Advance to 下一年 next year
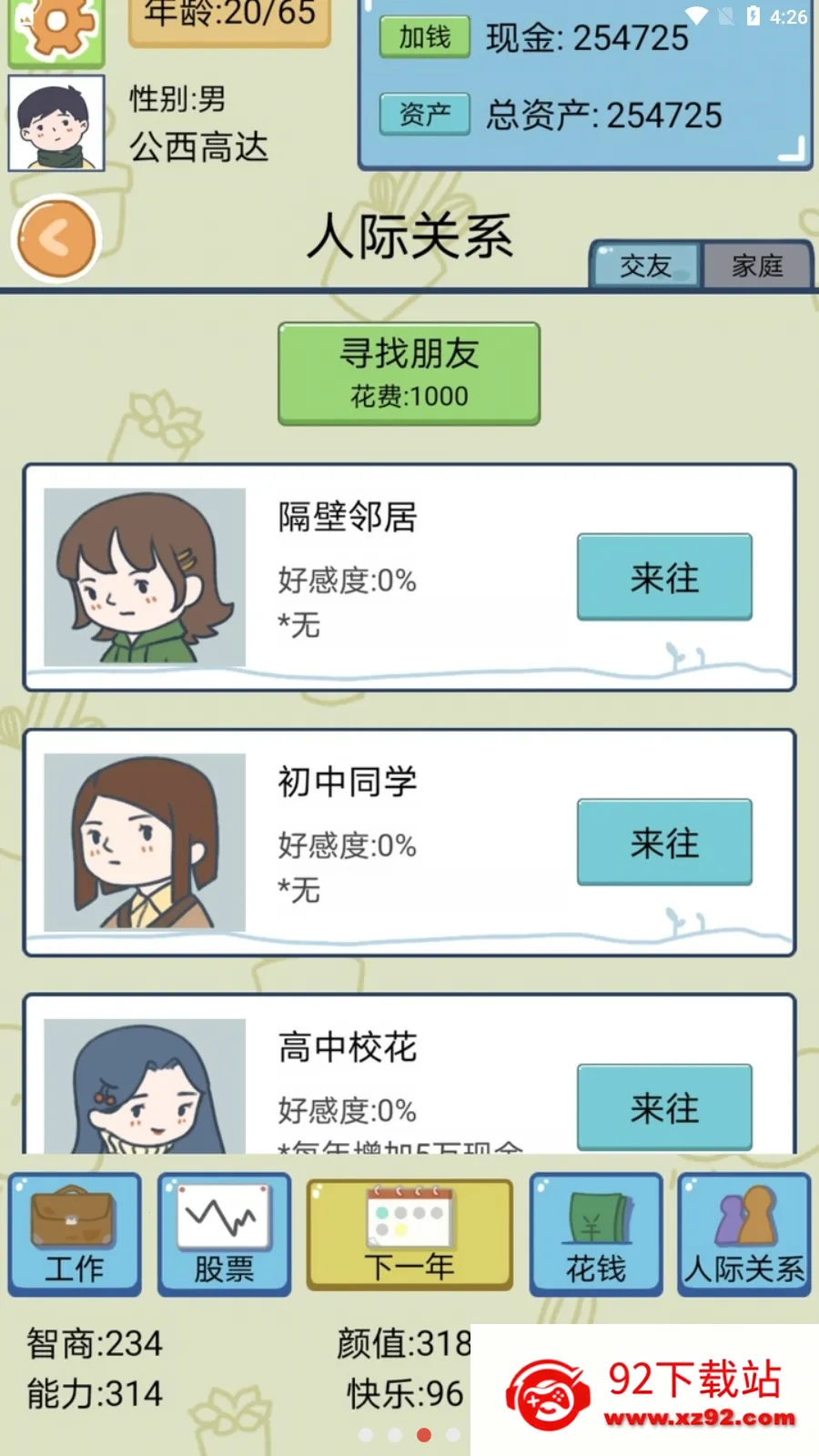The image size is (819, 1456). click(409, 1234)
